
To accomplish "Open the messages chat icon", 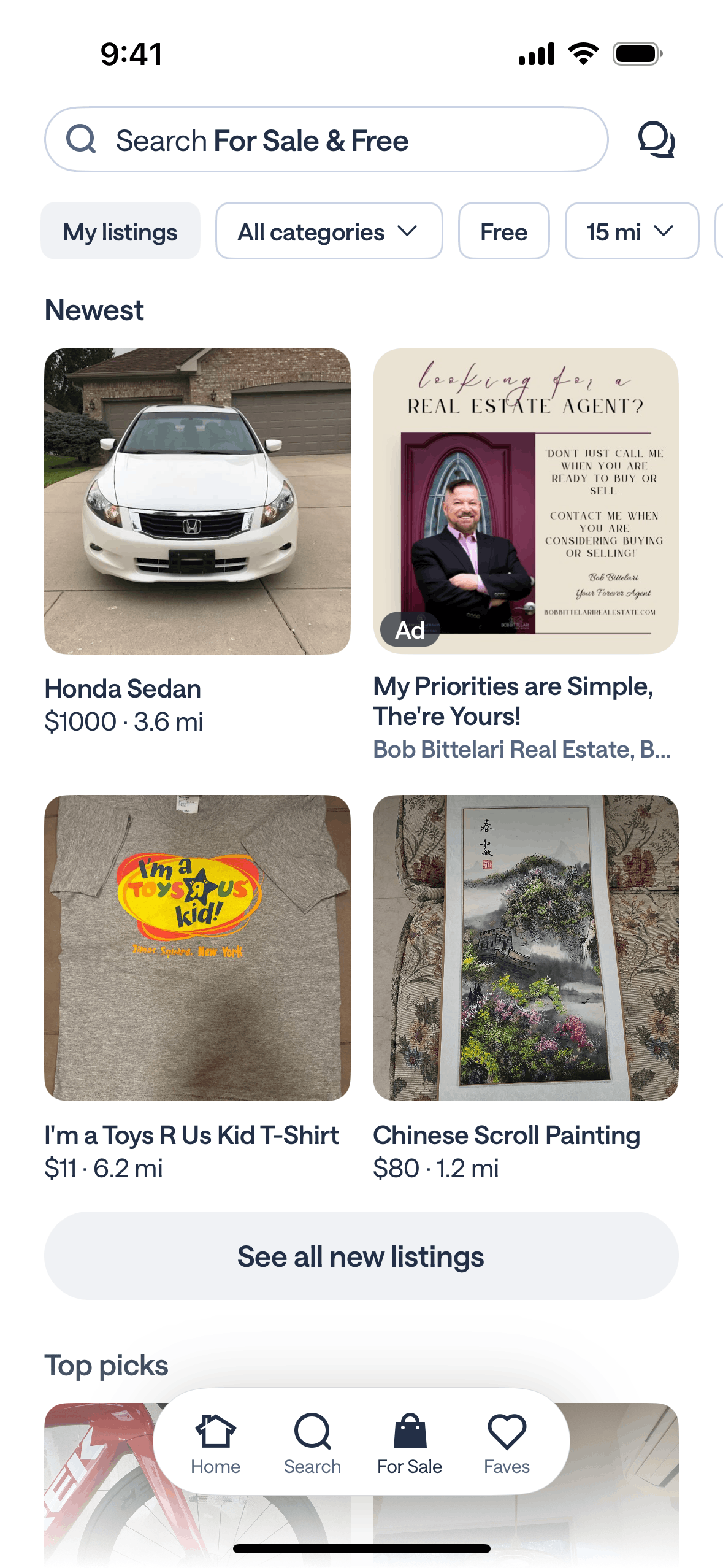I will [x=656, y=140].
